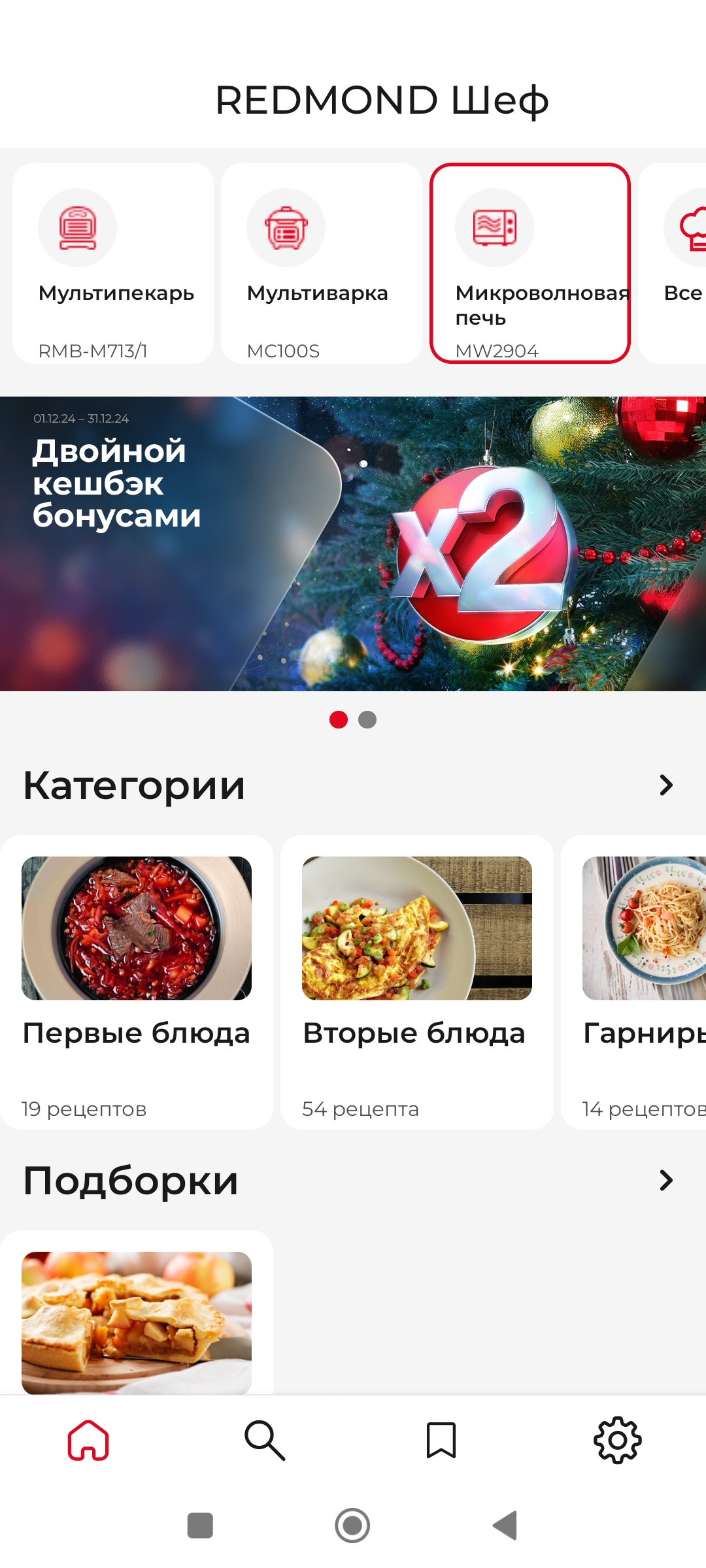
Task: Go to the home tab
Action: tap(88, 1440)
